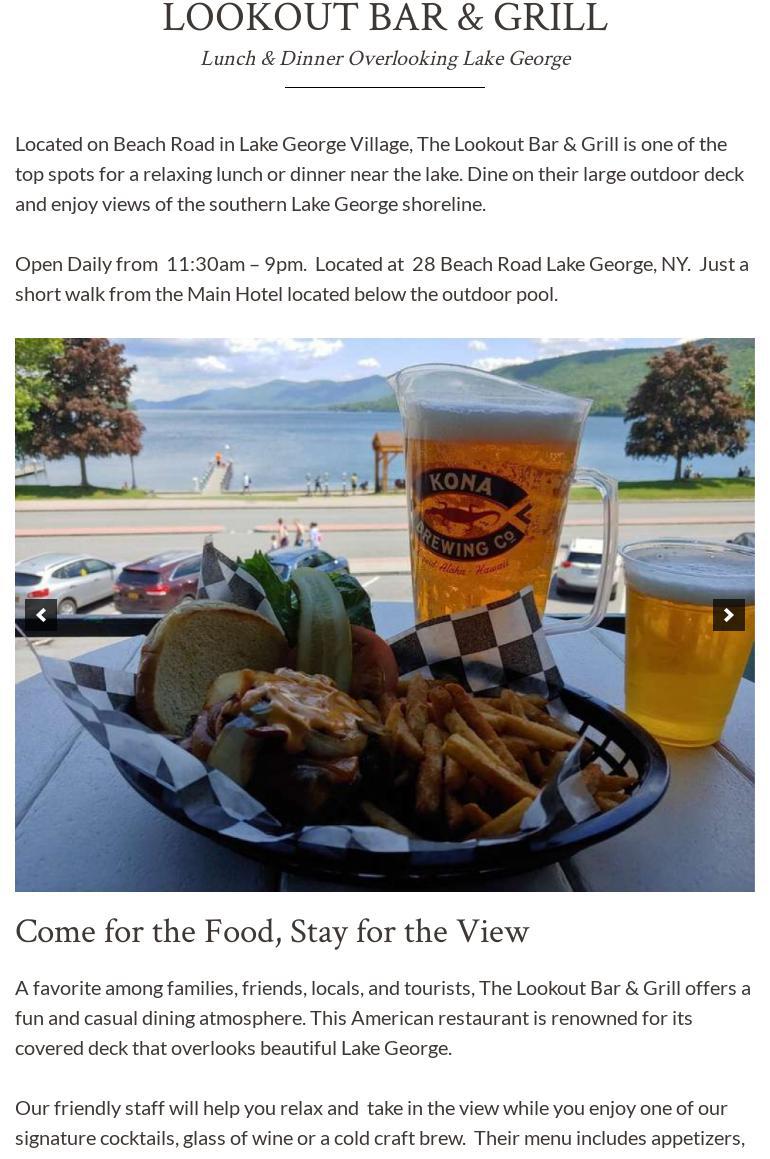Go to the previous slideshow photo

(x=41, y=615)
